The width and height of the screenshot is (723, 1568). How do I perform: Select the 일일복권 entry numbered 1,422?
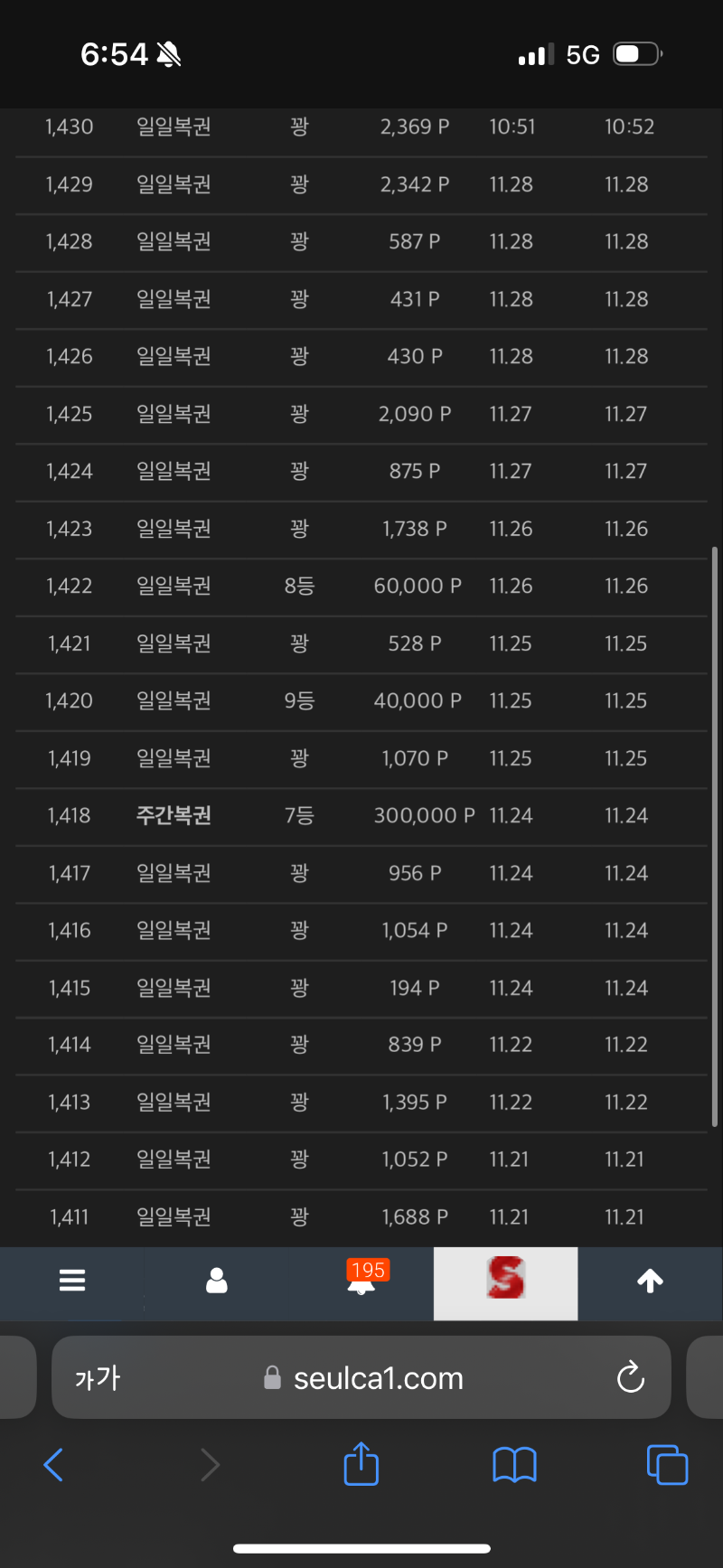[x=173, y=586]
